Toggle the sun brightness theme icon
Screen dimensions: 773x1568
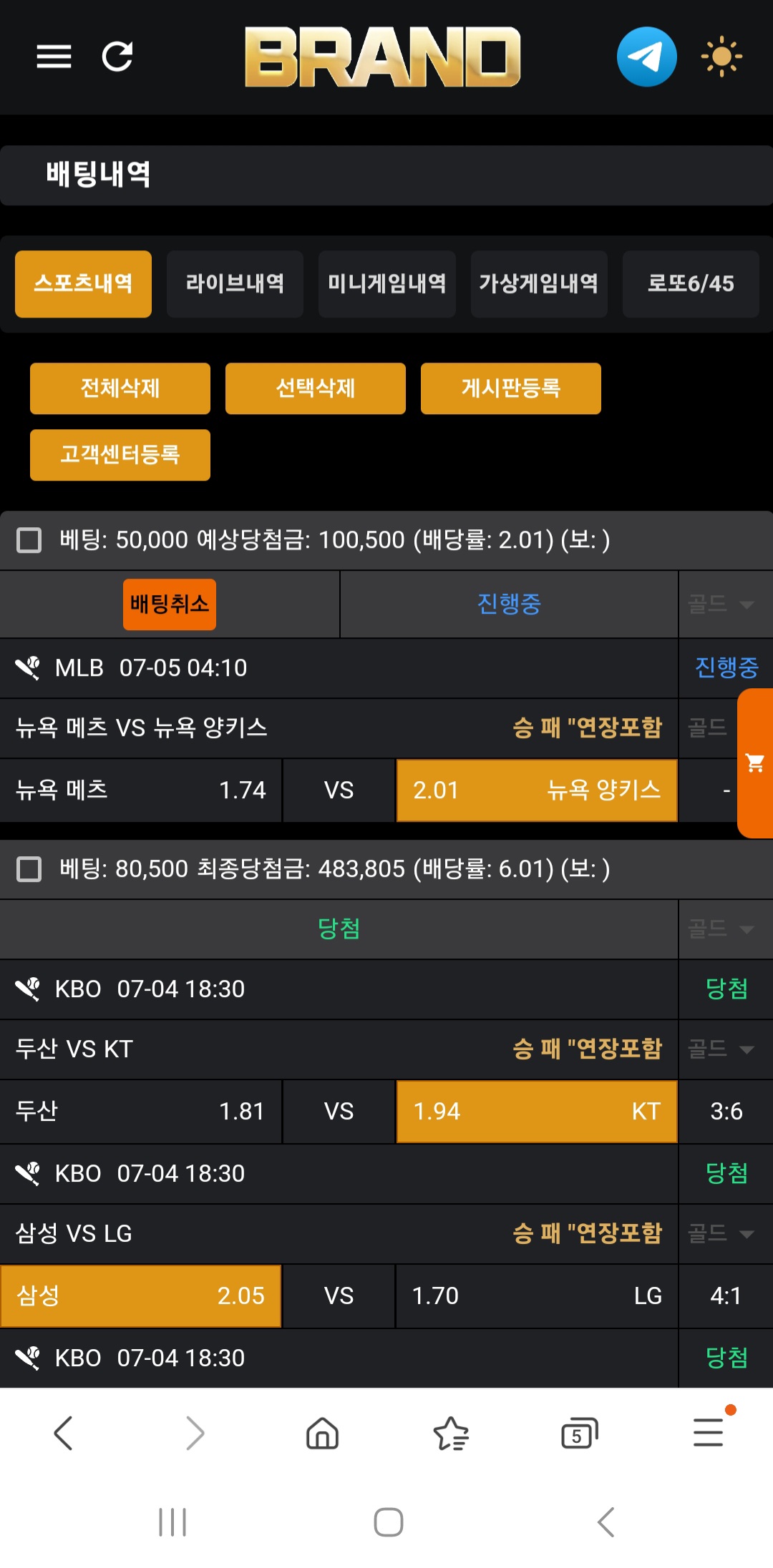tap(721, 57)
